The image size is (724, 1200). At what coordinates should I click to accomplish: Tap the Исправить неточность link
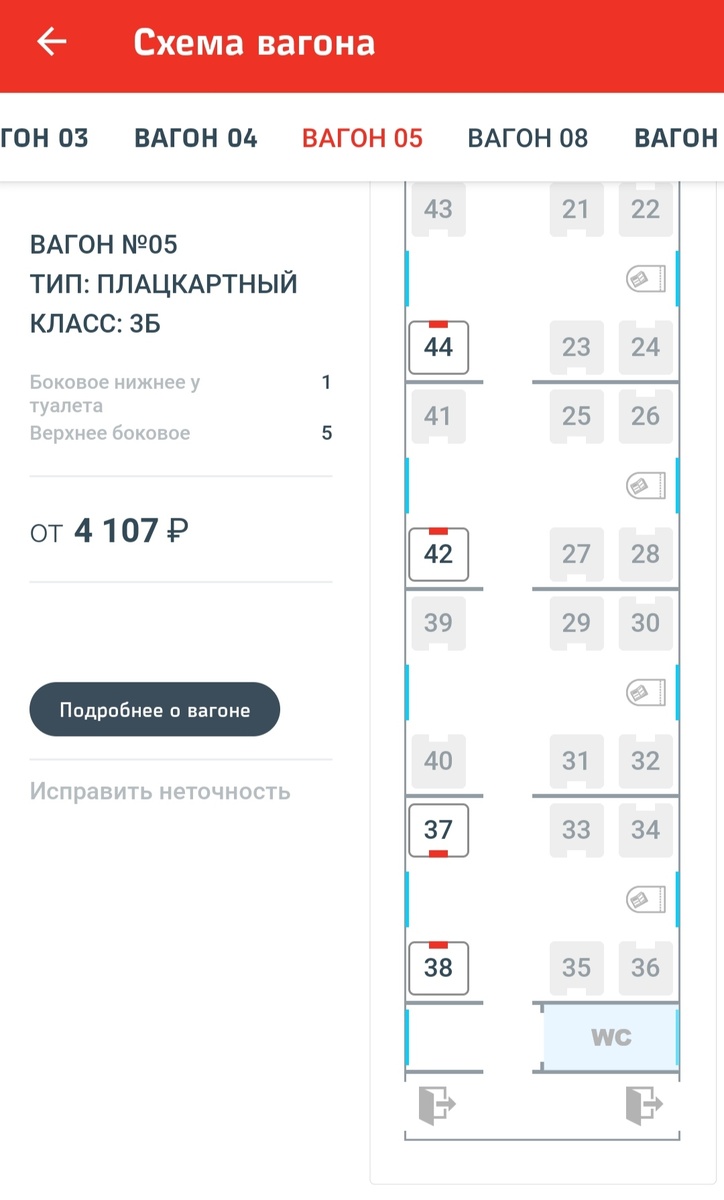(160, 792)
